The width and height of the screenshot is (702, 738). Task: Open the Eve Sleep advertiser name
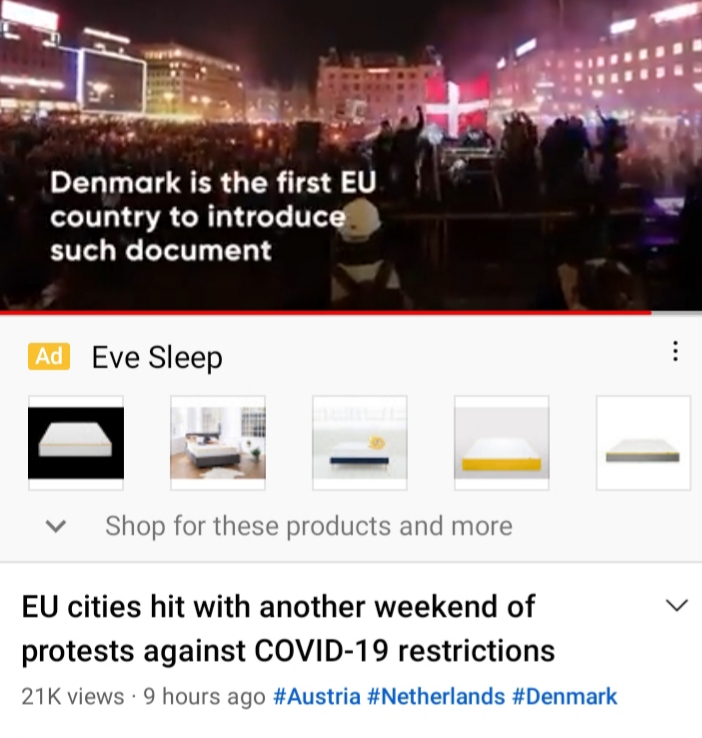pos(157,357)
